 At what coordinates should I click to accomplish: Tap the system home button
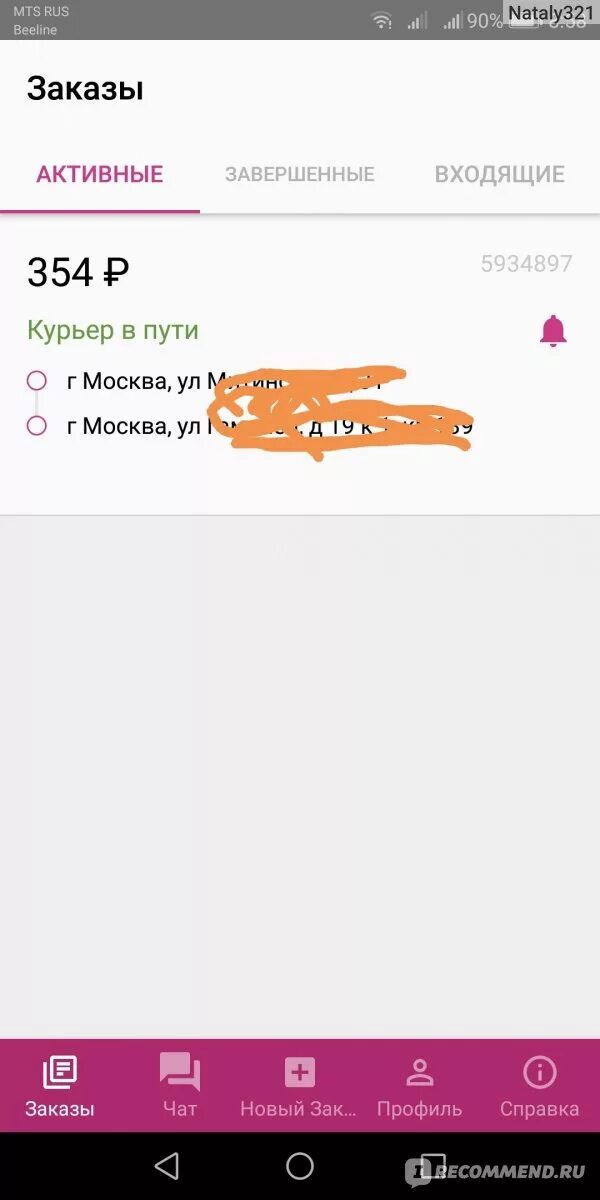tap(300, 1166)
